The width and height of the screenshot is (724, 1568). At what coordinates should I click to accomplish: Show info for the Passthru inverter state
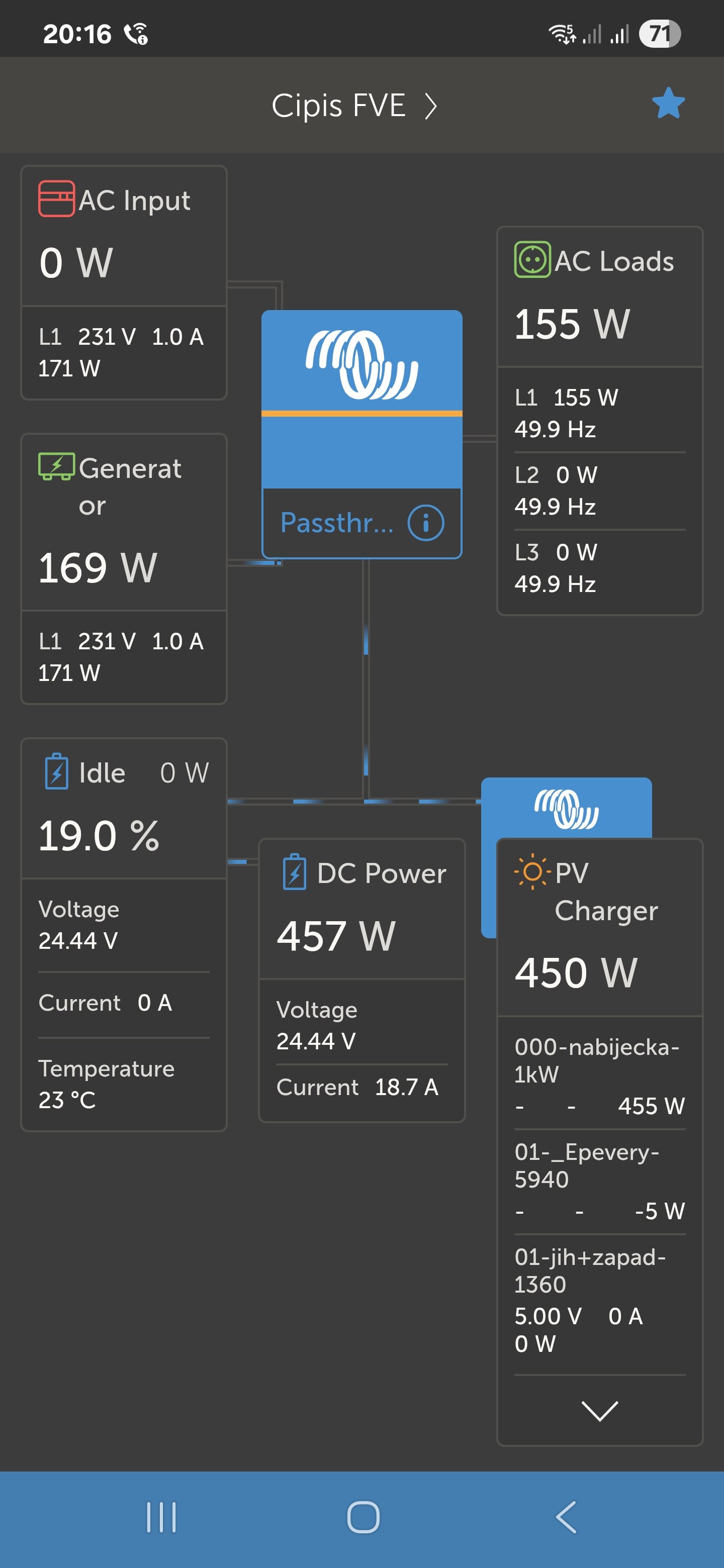pos(425,523)
